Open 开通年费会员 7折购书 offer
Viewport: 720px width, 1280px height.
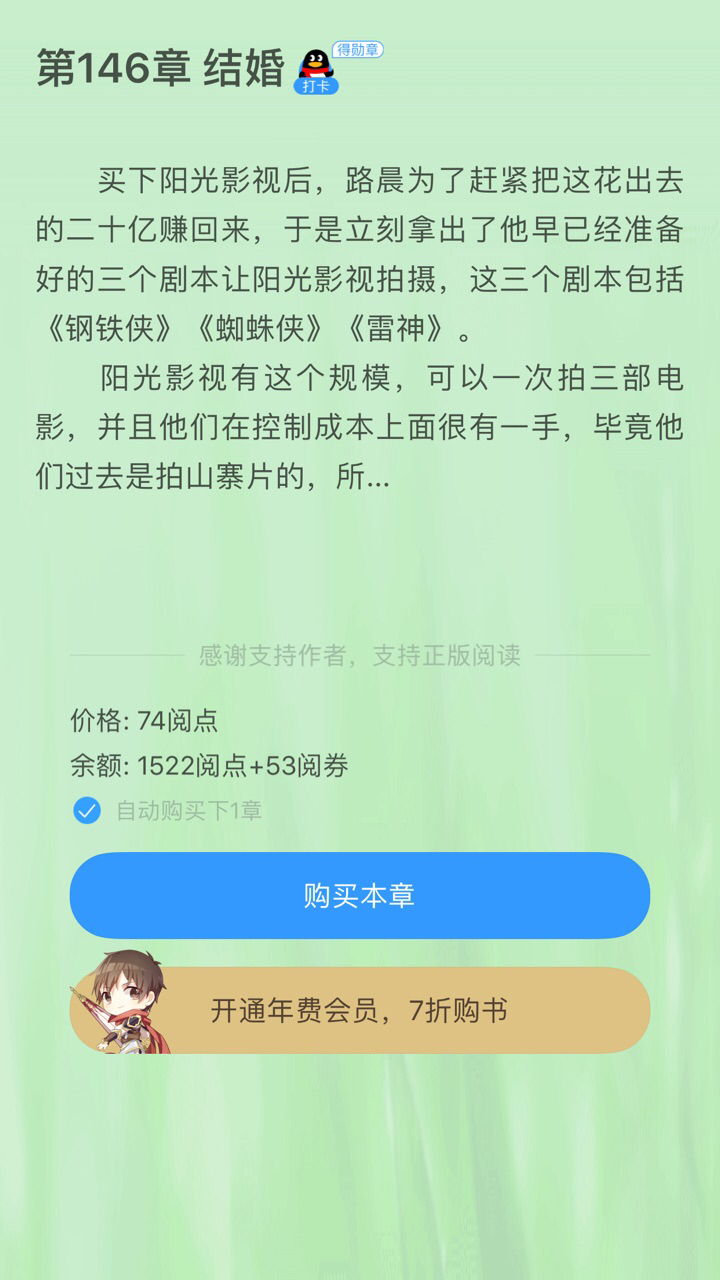tap(360, 1010)
